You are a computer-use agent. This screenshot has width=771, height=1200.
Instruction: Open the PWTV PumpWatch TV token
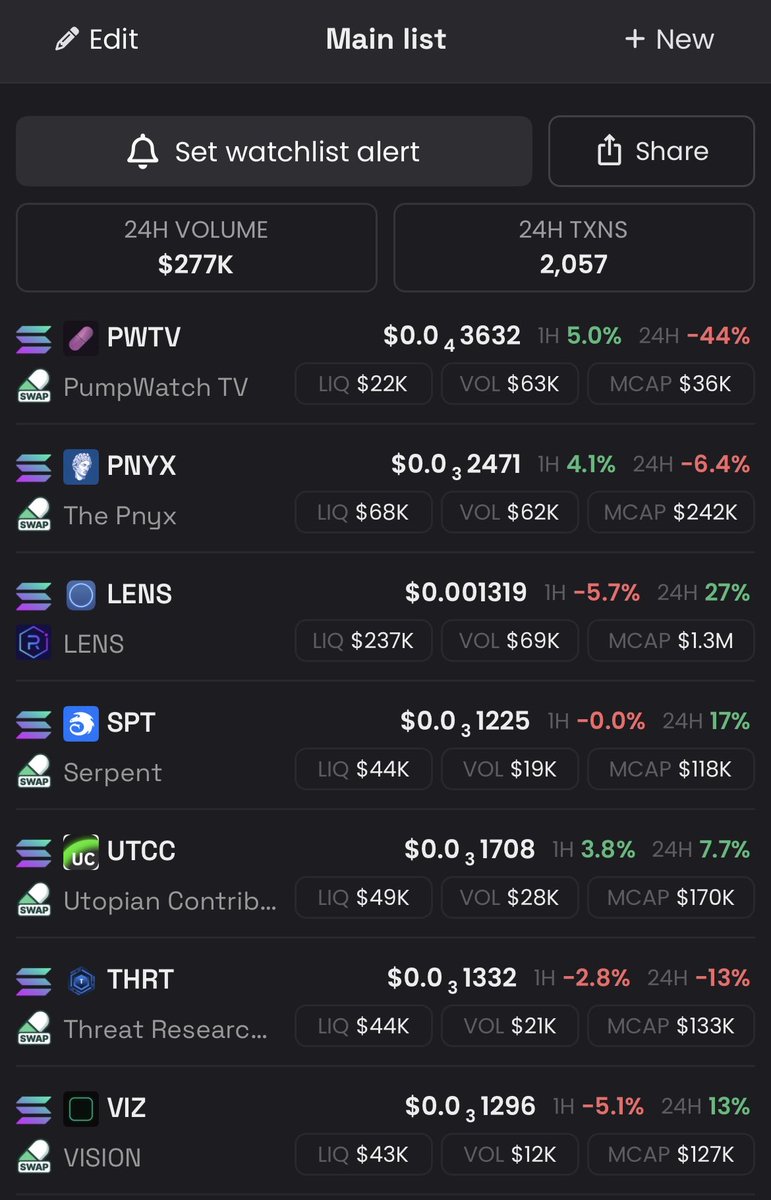[144, 338]
